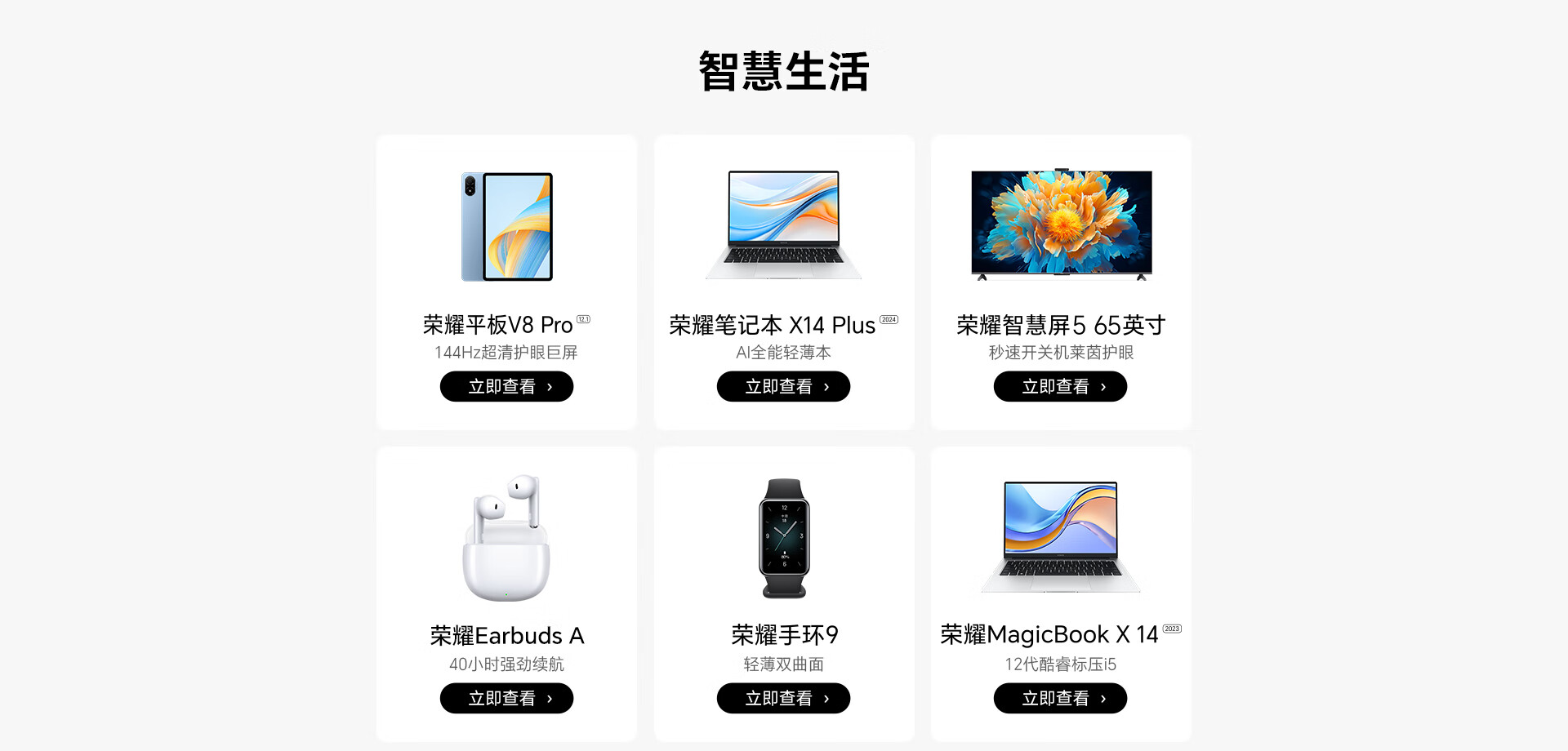Tap 立即查看 under 荣耀智慧屏5 65英寸
This screenshot has height=751, width=1568.
[x=1060, y=386]
